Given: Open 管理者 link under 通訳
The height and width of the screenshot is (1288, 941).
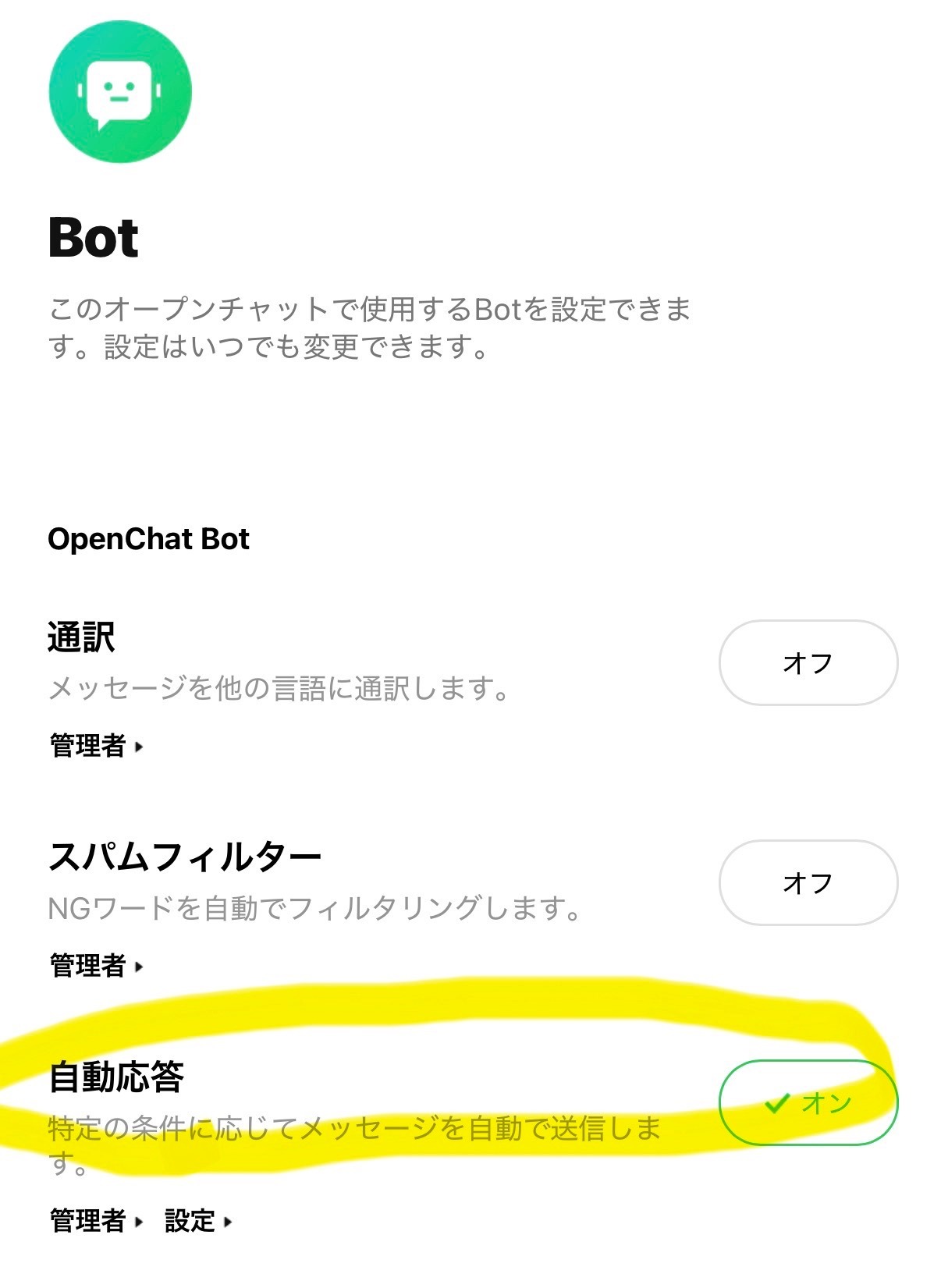Looking at the screenshot, I should pos(96,746).
